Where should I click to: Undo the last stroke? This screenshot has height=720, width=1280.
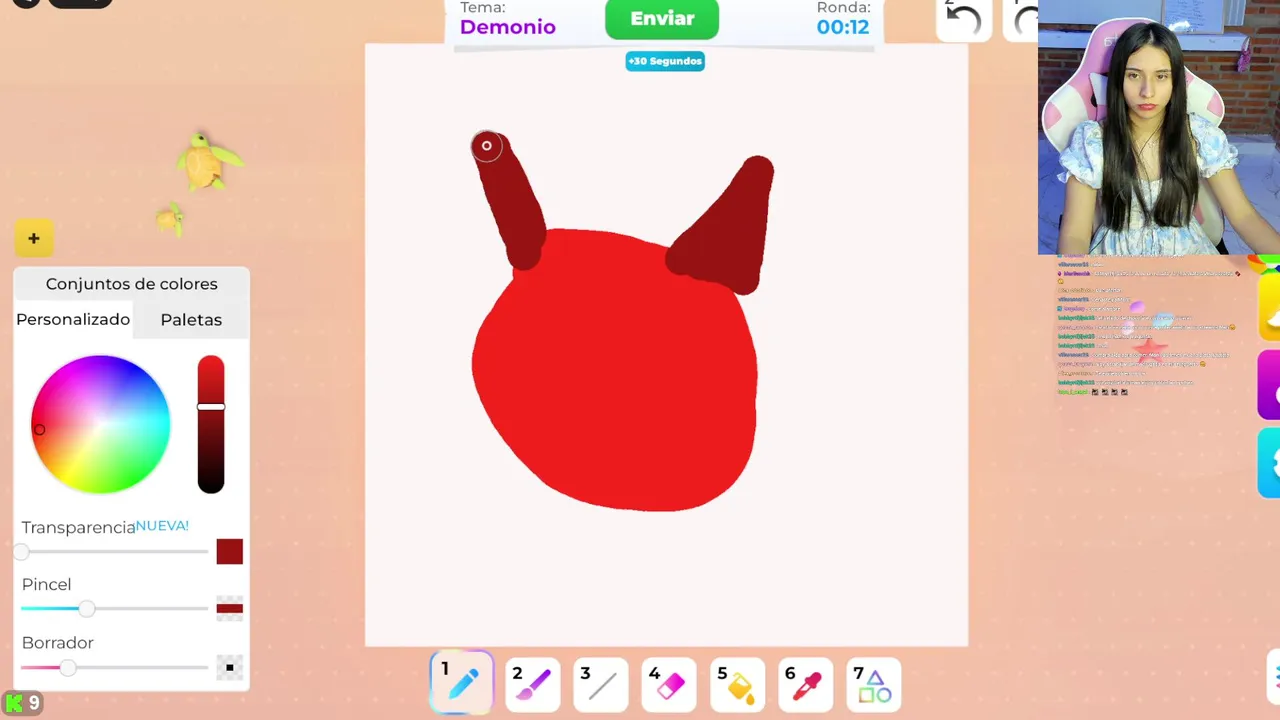(x=963, y=18)
